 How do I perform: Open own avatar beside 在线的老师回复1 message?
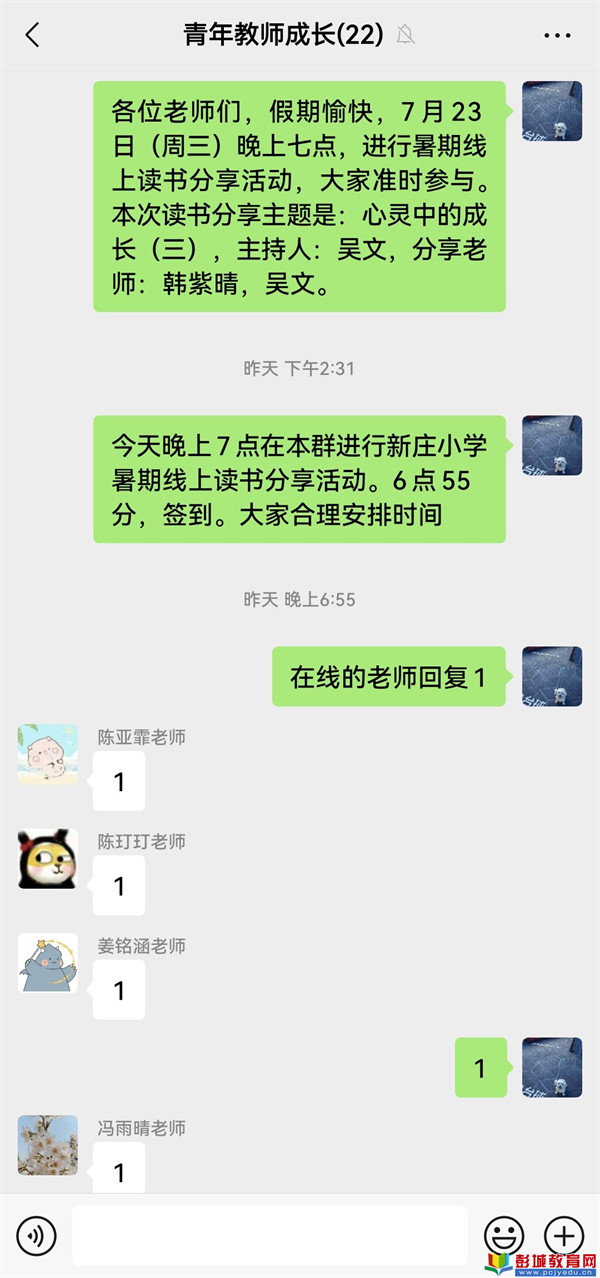click(552, 677)
